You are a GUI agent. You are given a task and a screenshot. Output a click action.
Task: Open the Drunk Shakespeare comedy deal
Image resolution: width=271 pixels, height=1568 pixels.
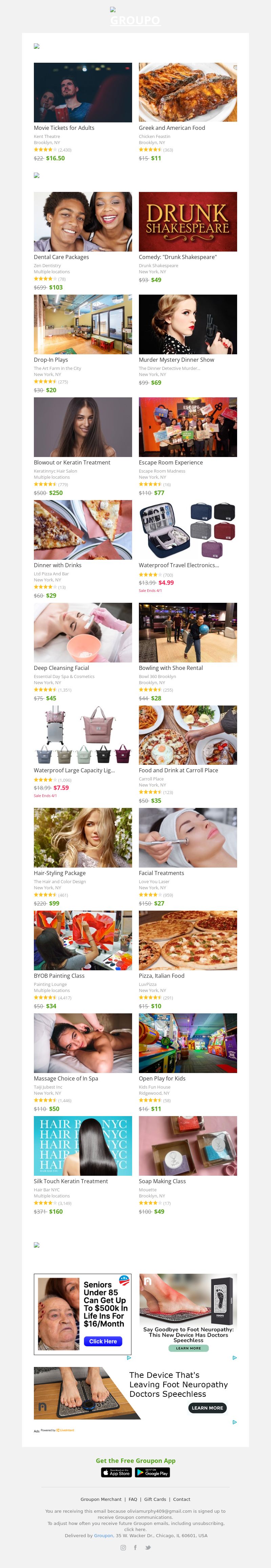(x=188, y=222)
